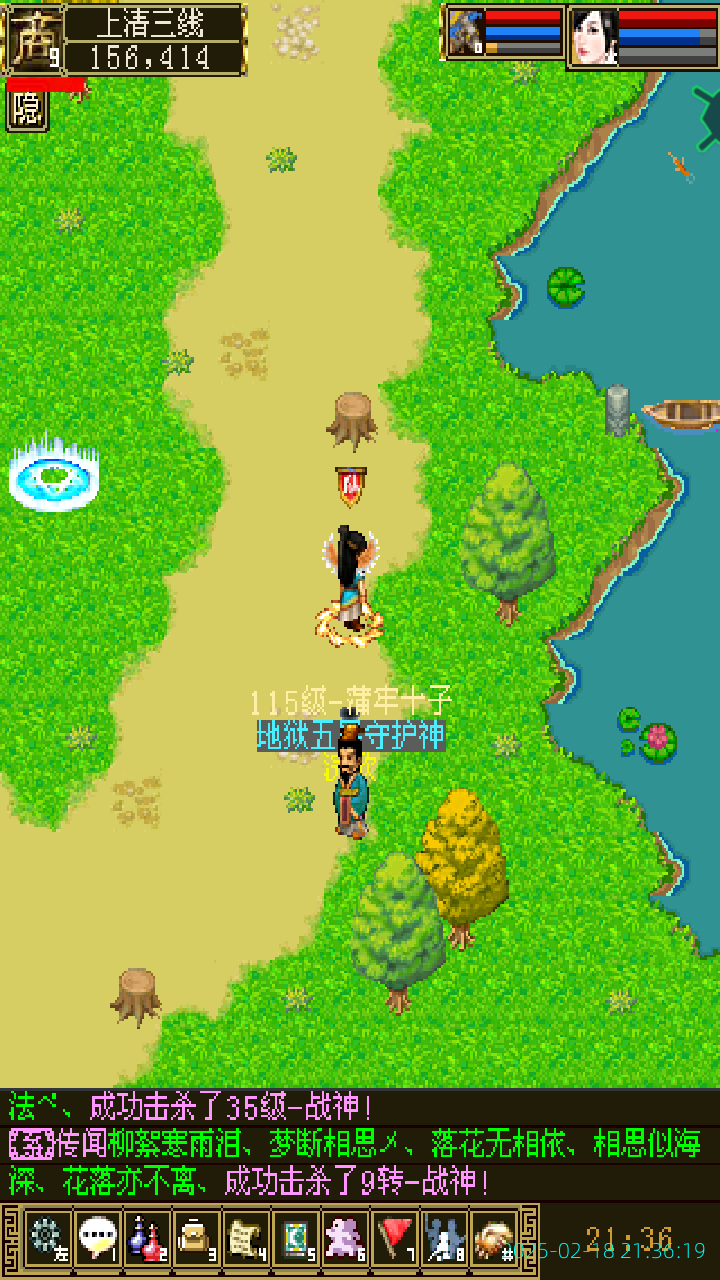720x1280 pixels.
Task: Select the female companion portrait
Action: click(x=593, y=36)
